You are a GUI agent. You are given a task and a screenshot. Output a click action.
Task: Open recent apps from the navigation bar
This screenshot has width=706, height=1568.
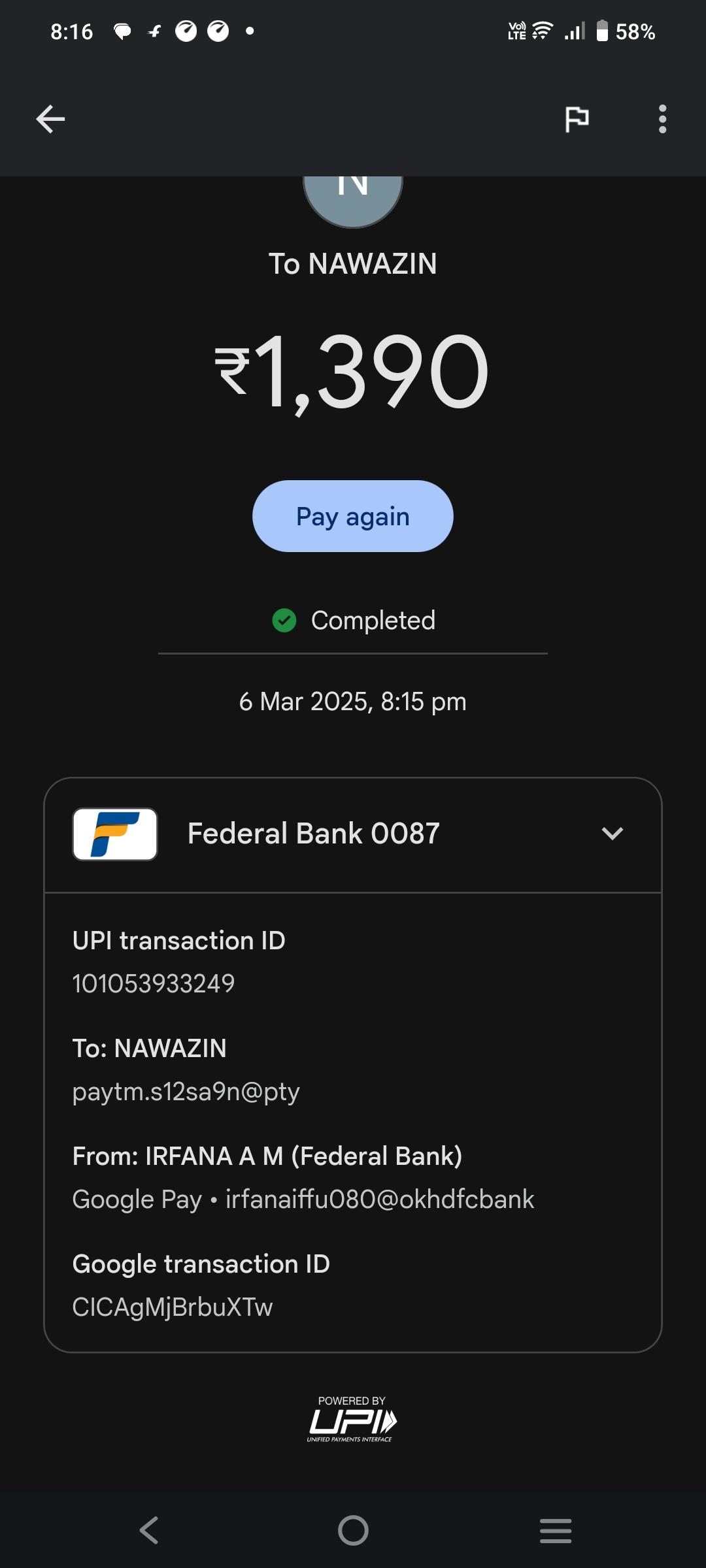coord(556,1530)
